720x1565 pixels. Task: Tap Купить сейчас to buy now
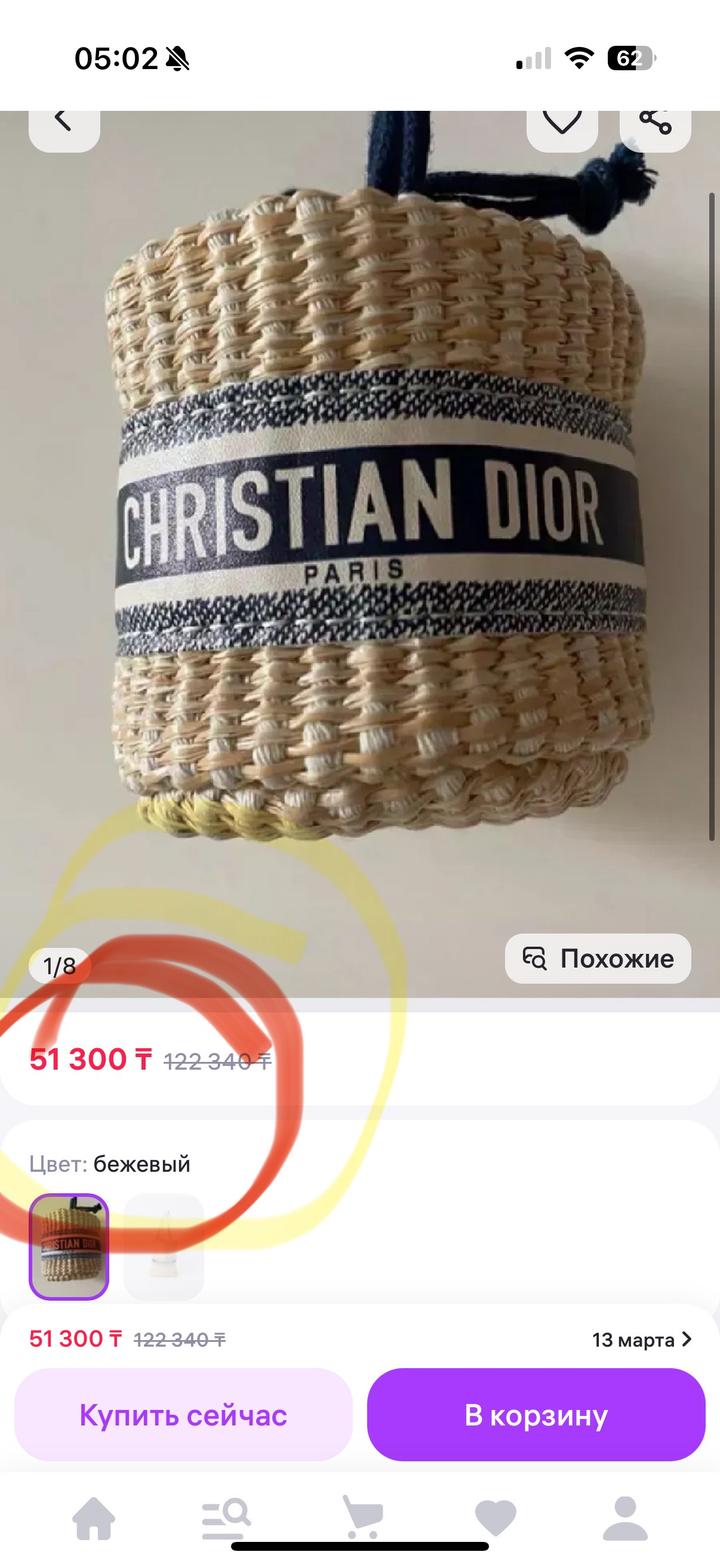183,1414
